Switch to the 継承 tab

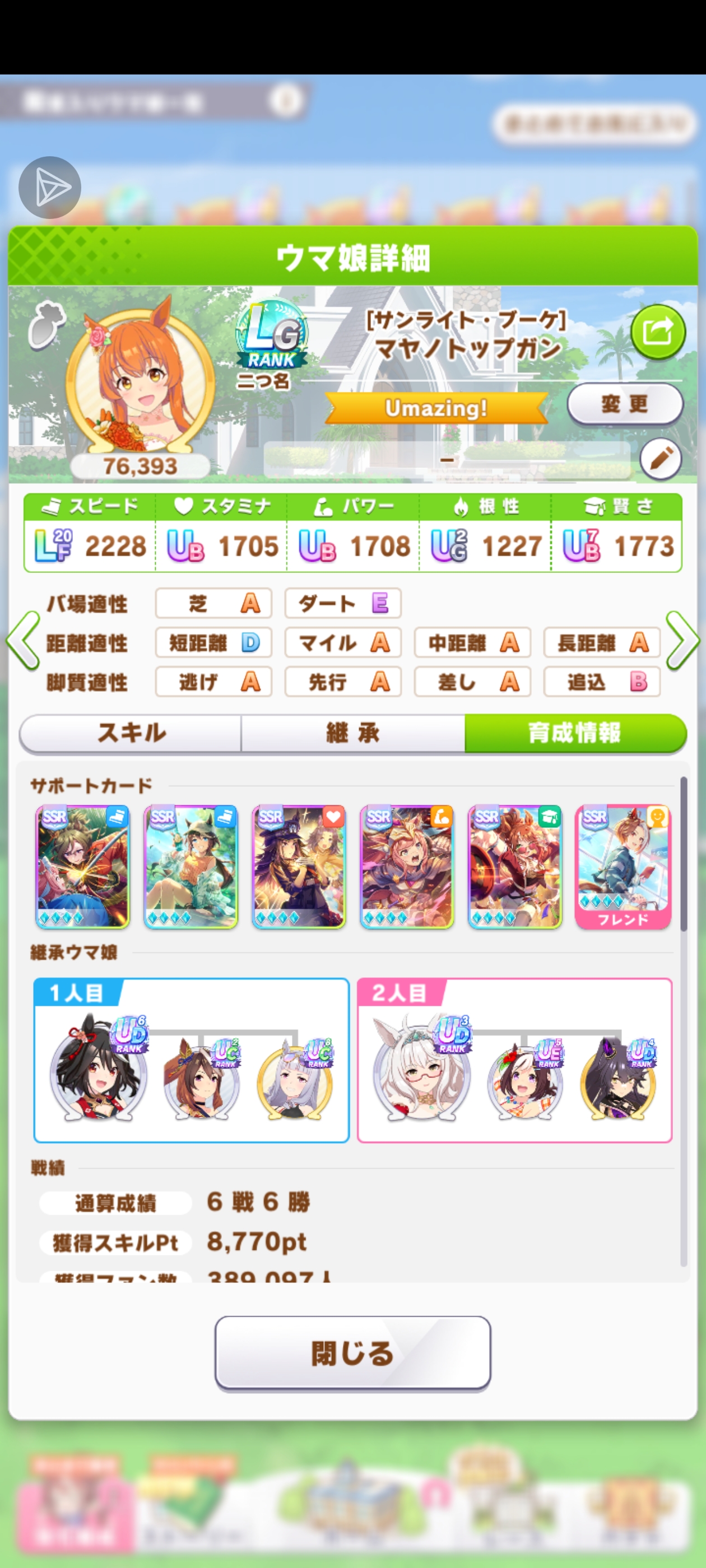click(x=352, y=733)
